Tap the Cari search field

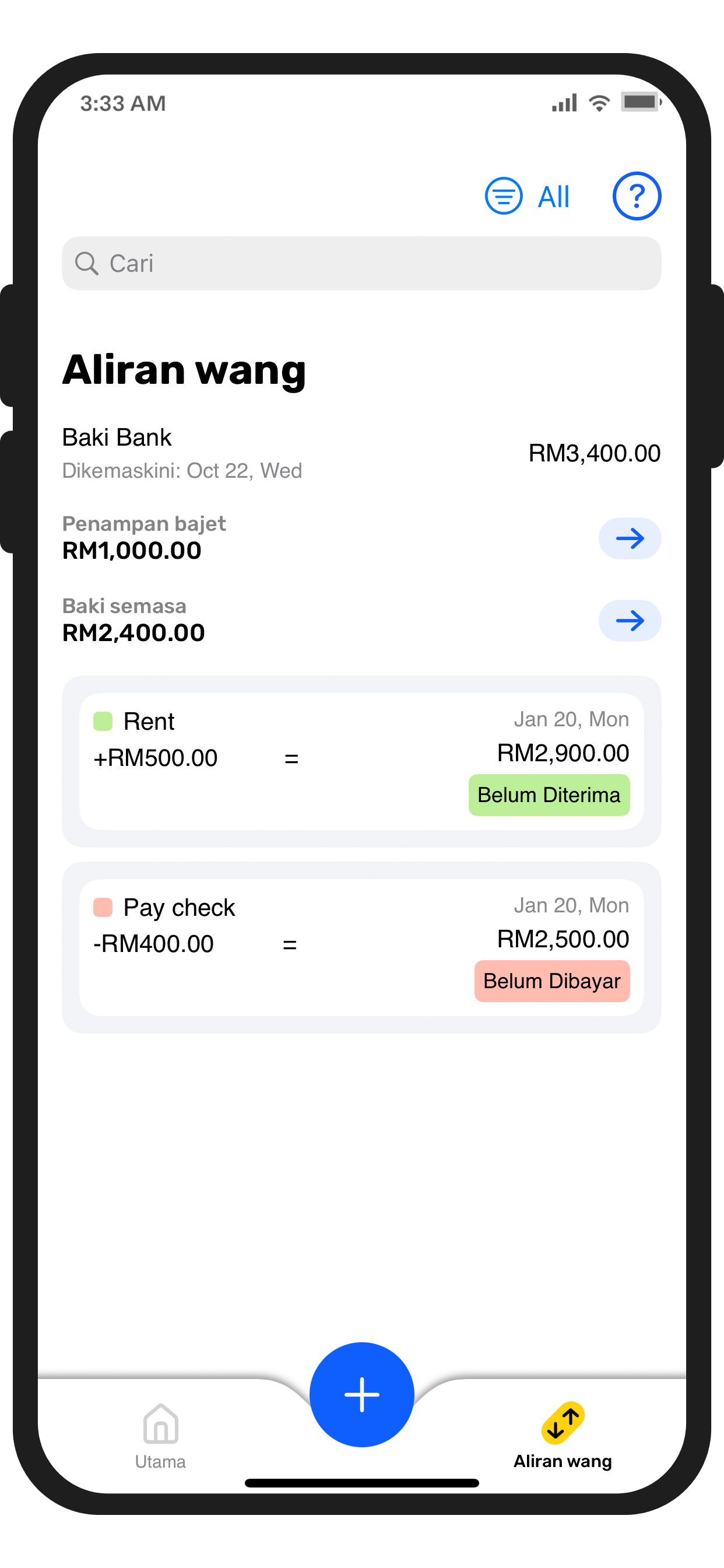361,264
